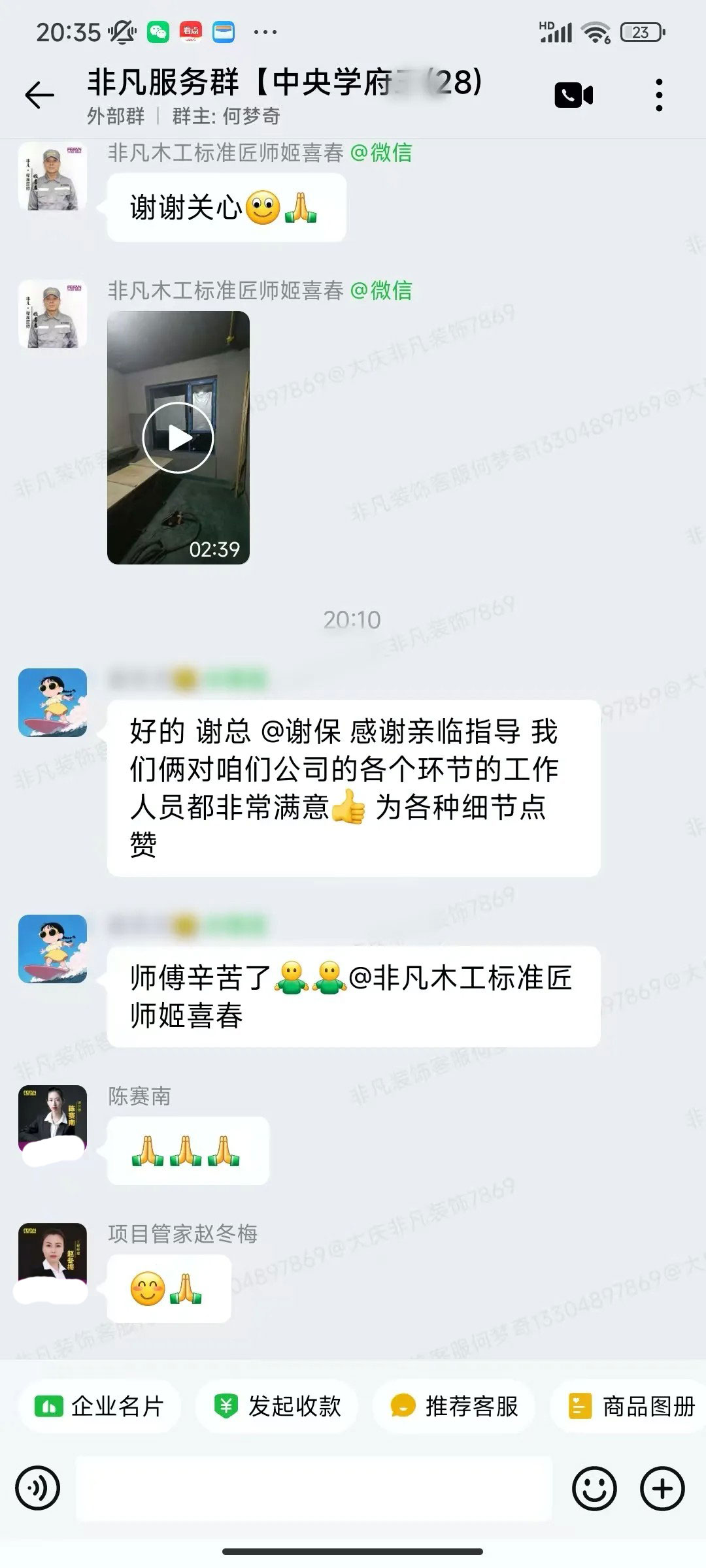Open the chat overflow menu

coord(659,95)
